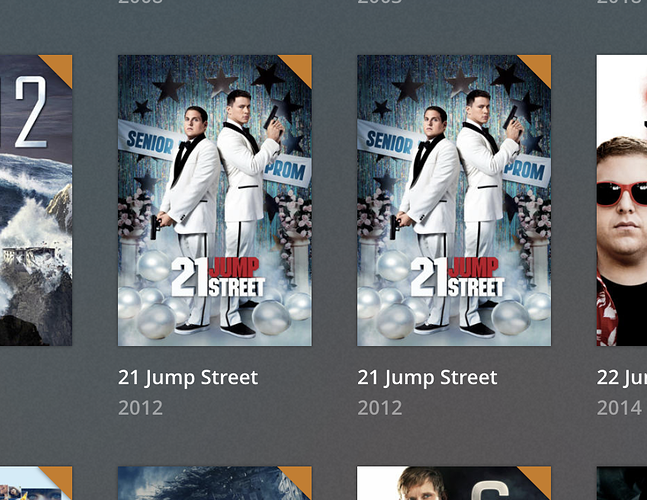
Task: Open 21 Jump Street poster beside 22 Jump Street
Action: click(x=454, y=200)
